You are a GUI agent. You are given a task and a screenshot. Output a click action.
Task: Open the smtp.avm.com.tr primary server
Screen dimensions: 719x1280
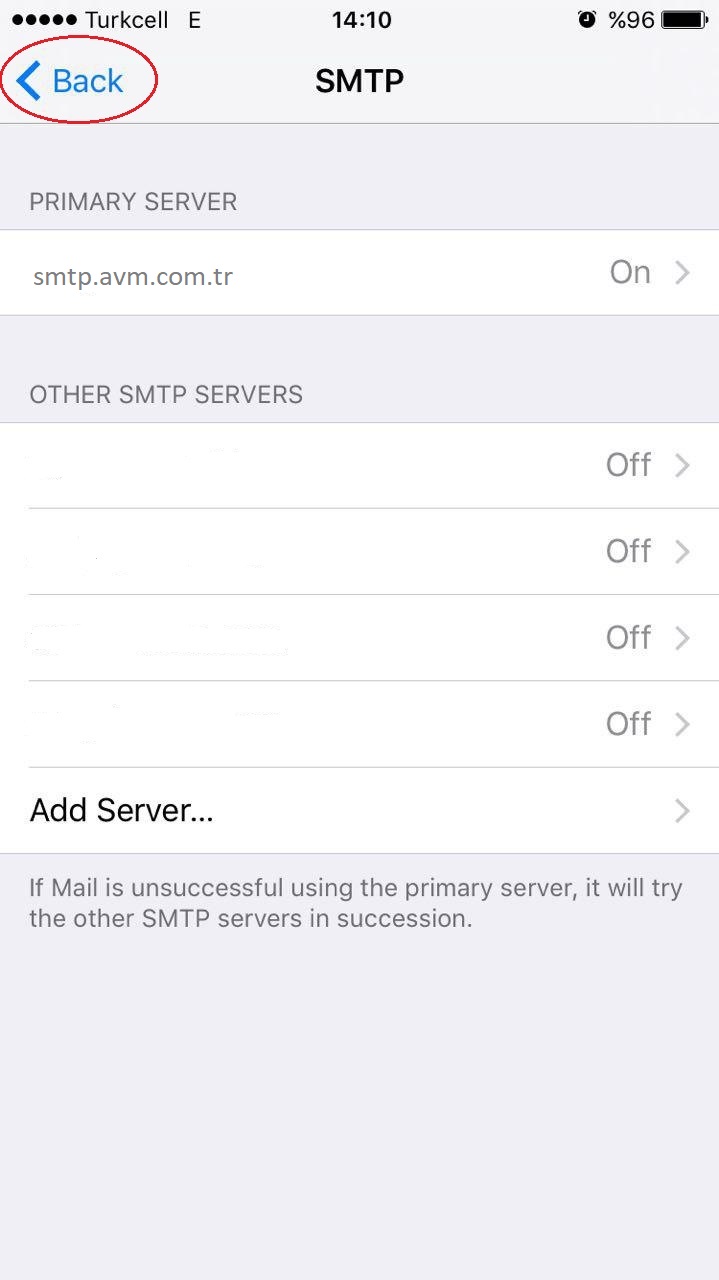pyautogui.click(x=359, y=273)
